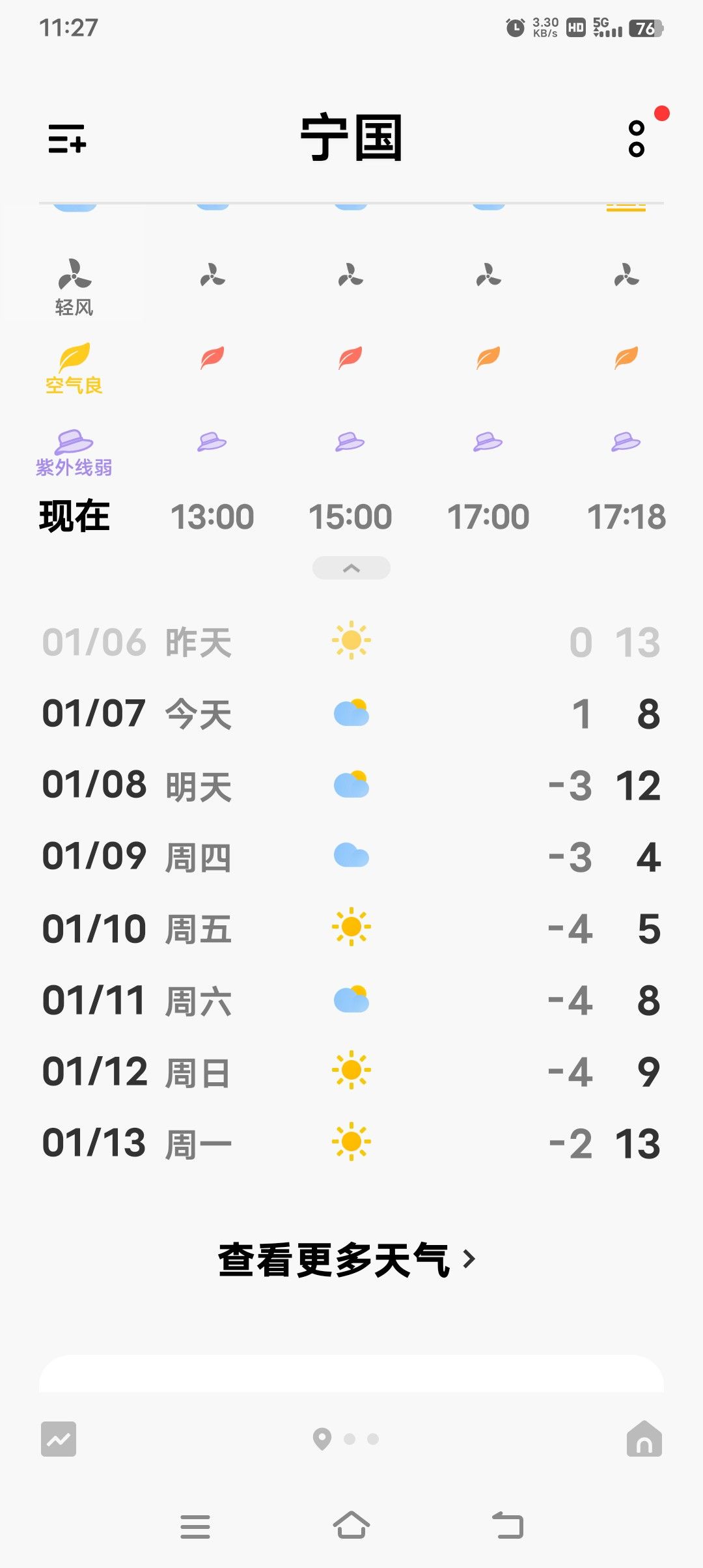Screen dimensions: 703x1568
Task: Open the city list manager icon
Action: point(67,139)
